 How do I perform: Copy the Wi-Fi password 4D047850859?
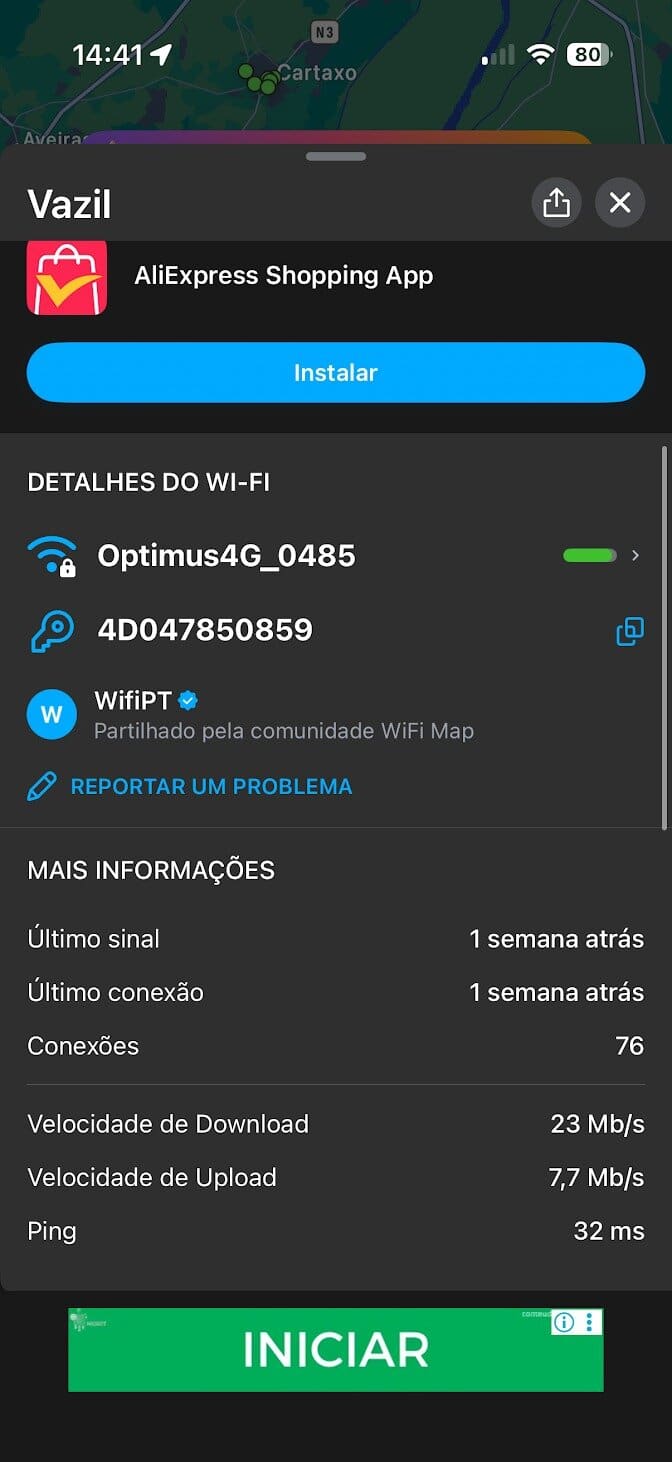pyautogui.click(x=630, y=631)
